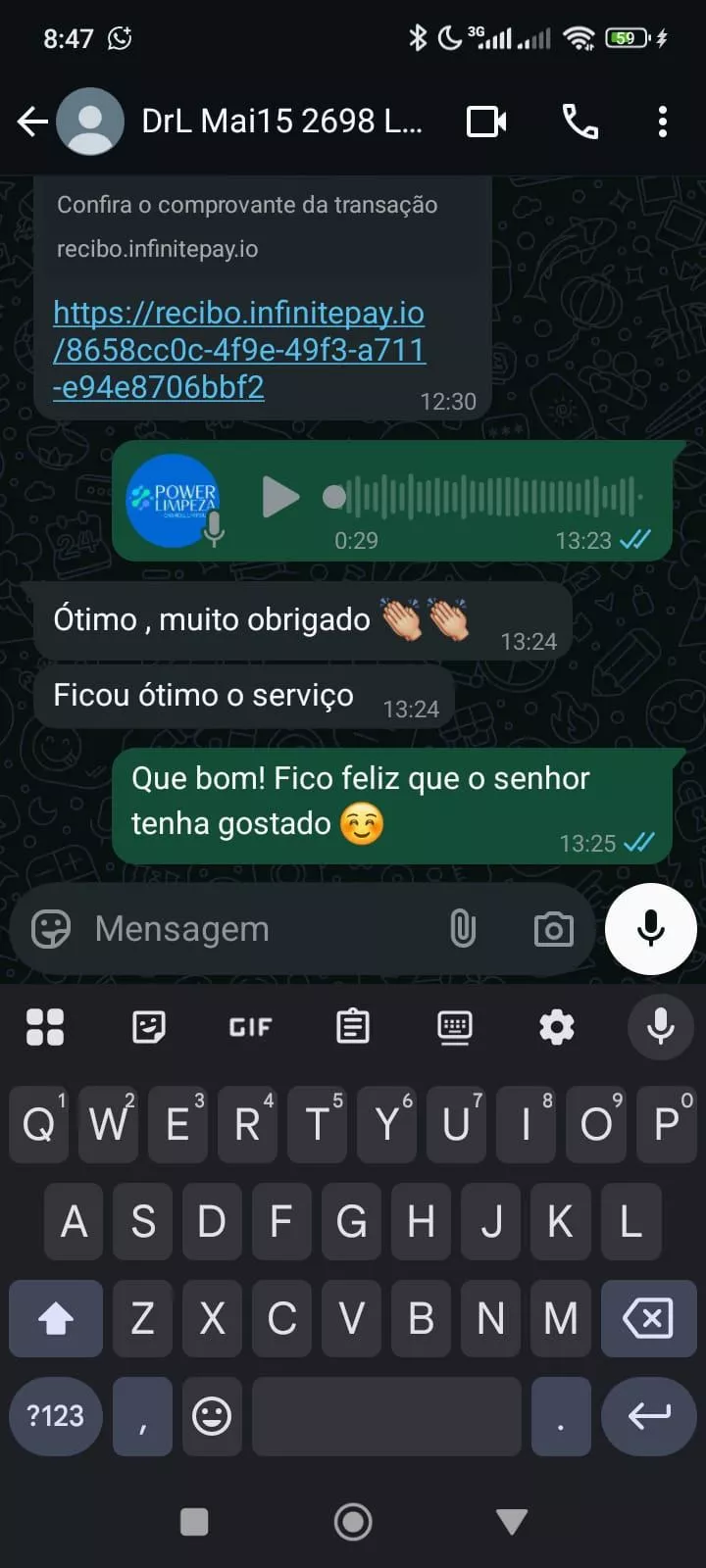
Task: Switch keyboard to ?123 symbols
Action: click(x=56, y=1416)
